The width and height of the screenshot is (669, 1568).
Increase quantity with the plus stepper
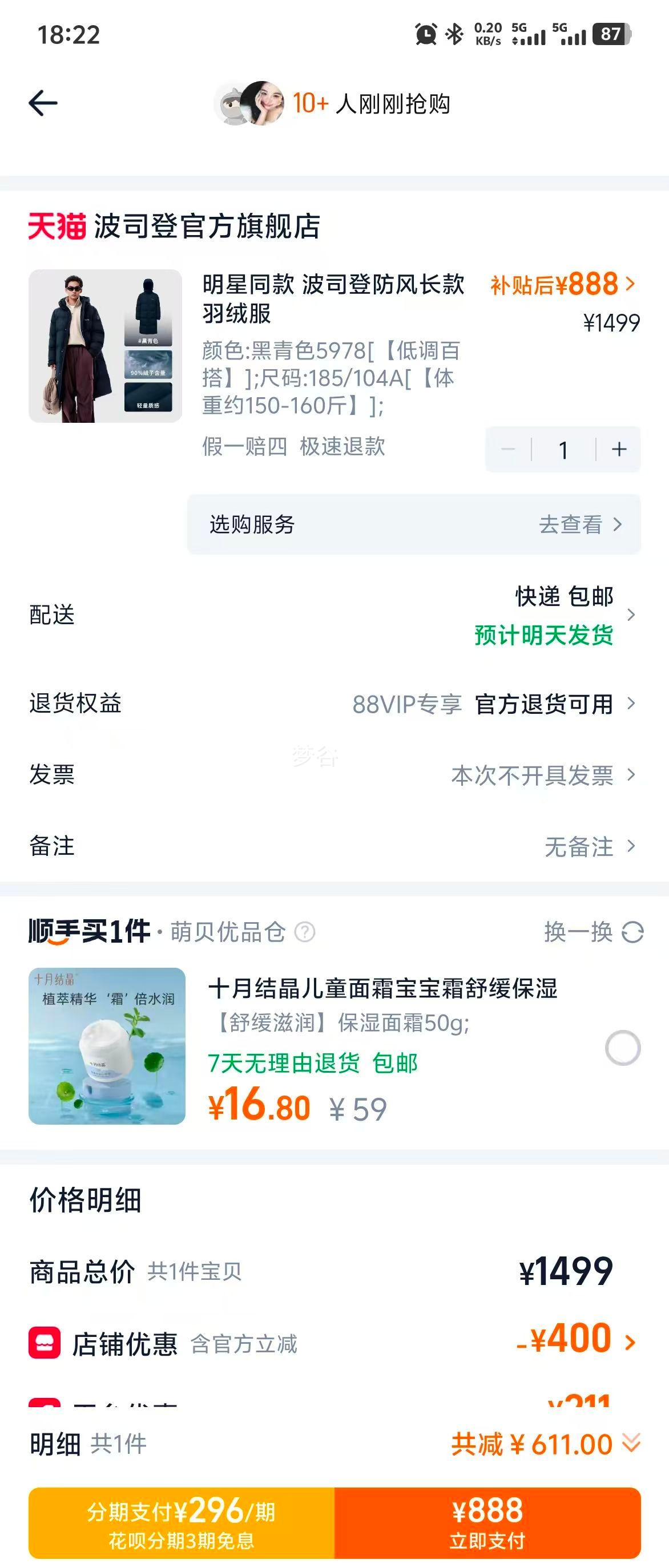tap(617, 449)
